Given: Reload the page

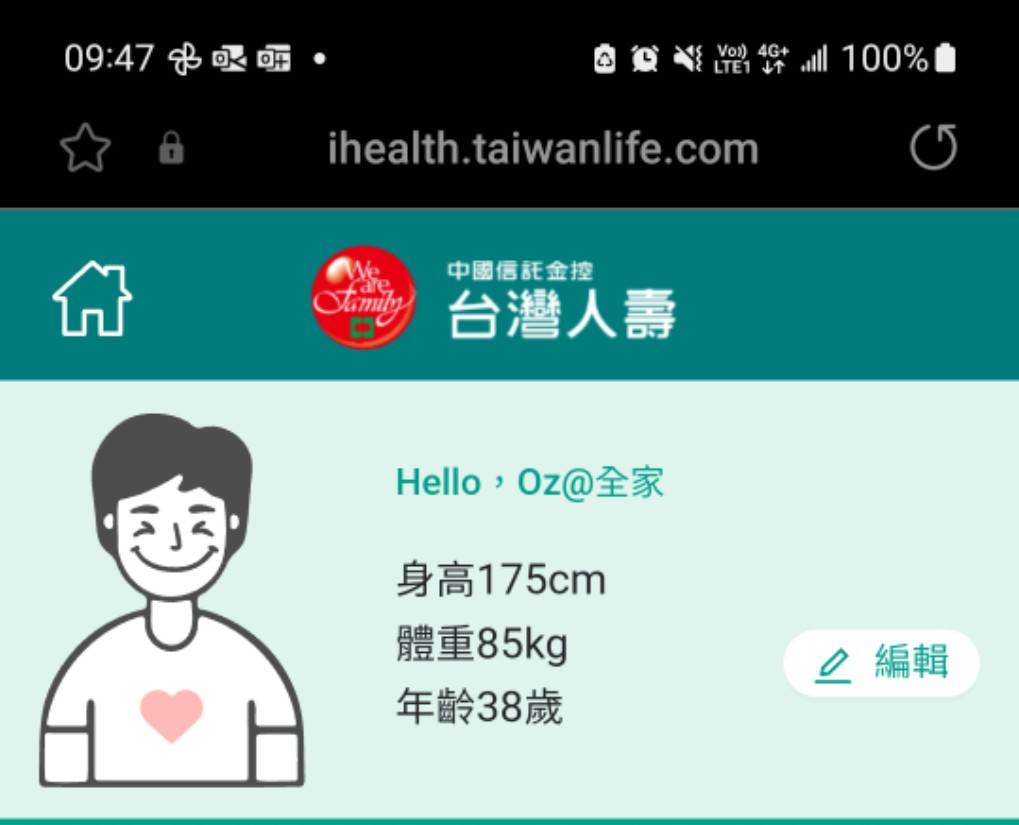Looking at the screenshot, I should [933, 148].
